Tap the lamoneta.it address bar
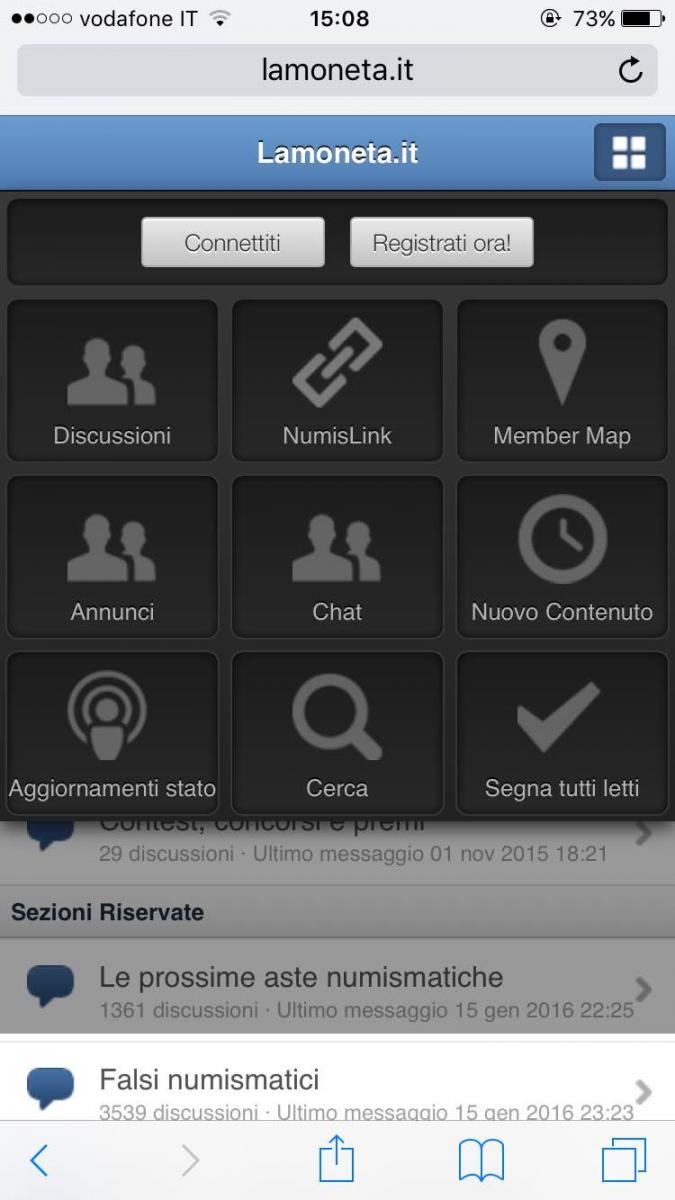The height and width of the screenshot is (1200, 675). pos(337,71)
